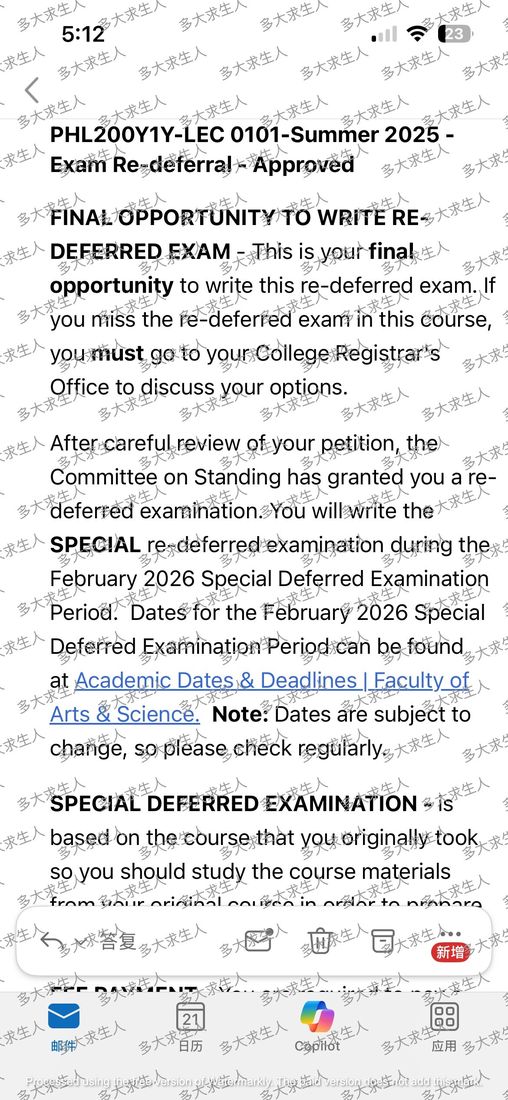The image size is (508, 1100).
Task: Open the Apps (应用) tab
Action: click(x=444, y=1027)
